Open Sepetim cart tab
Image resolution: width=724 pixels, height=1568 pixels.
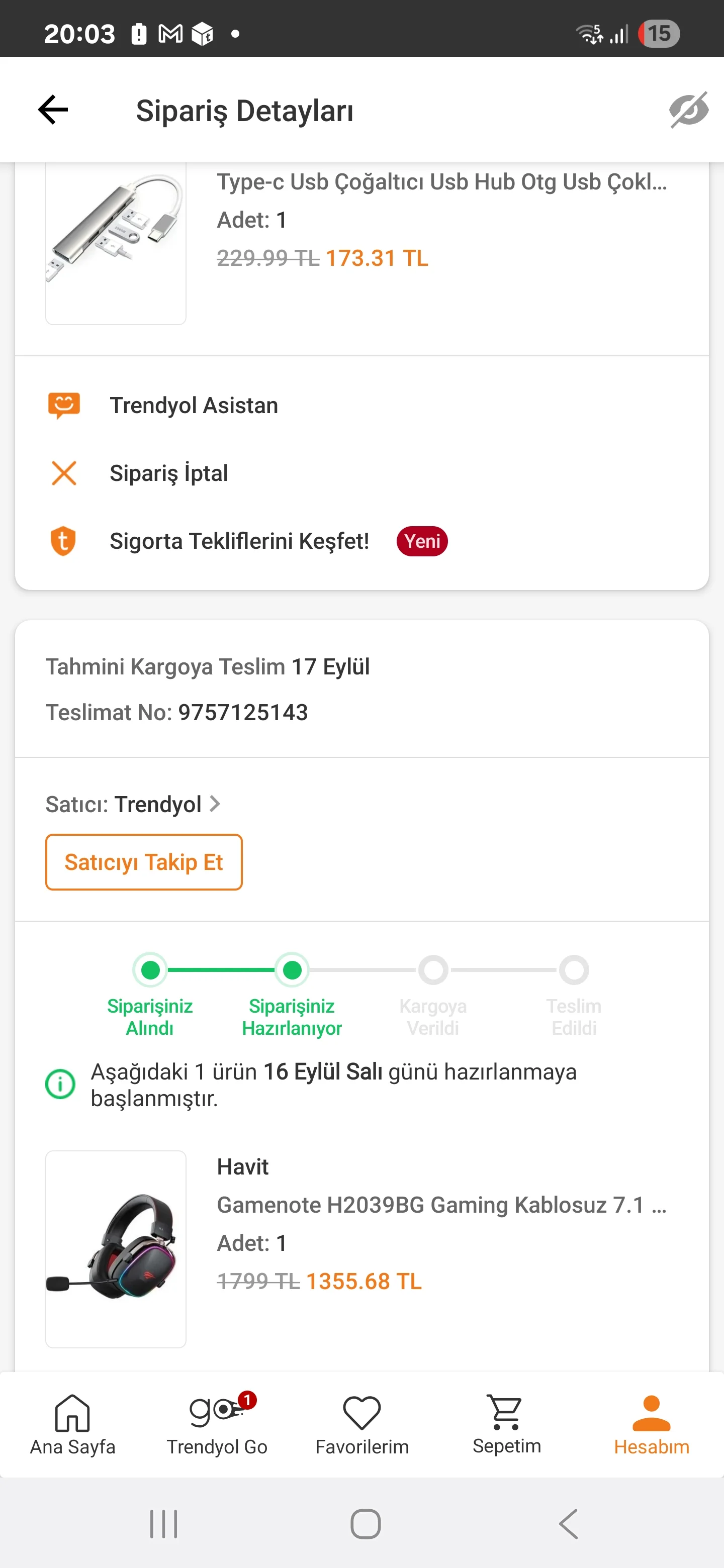(507, 1424)
